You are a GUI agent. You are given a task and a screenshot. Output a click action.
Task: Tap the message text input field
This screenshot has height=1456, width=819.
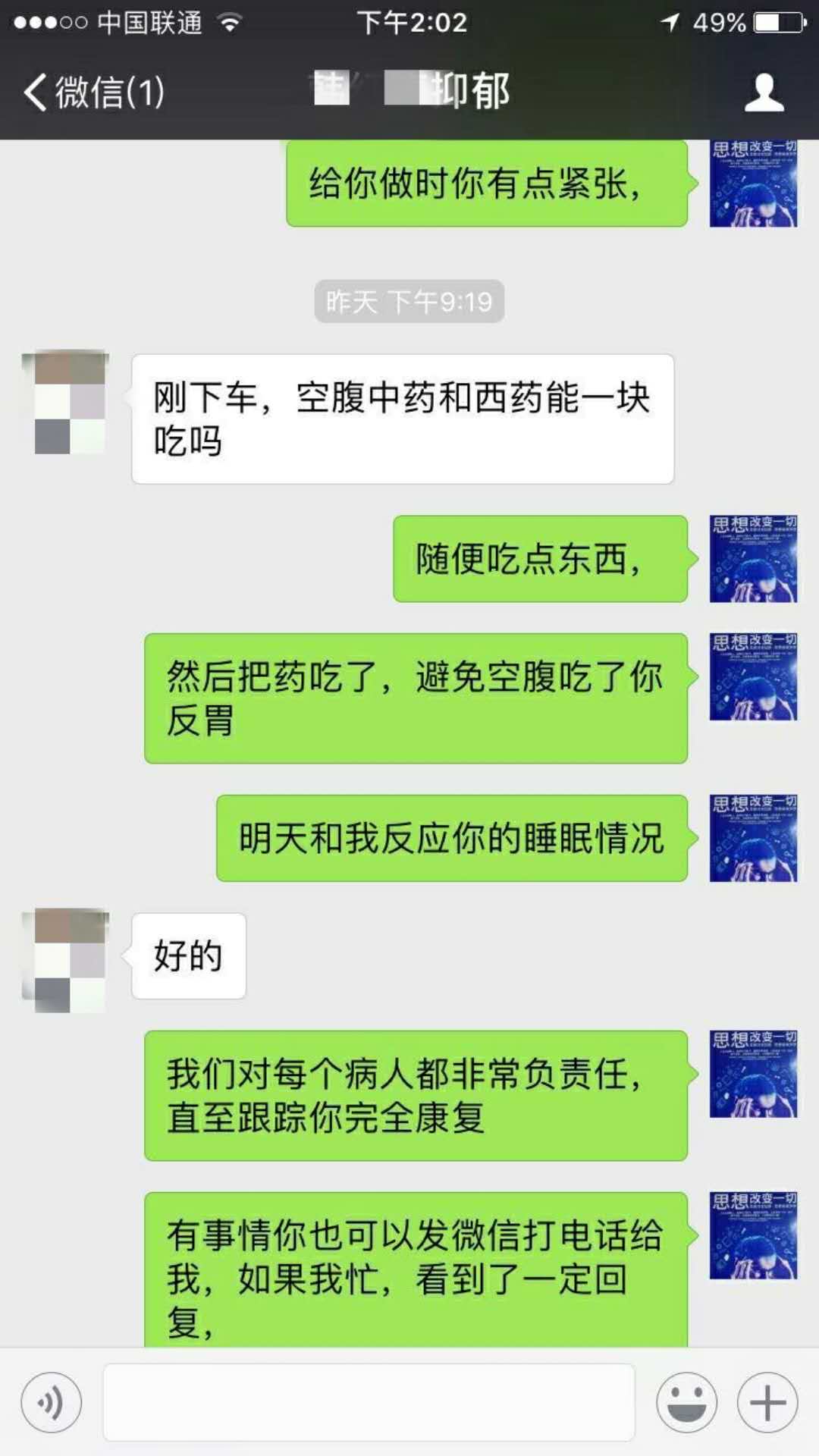point(369,1402)
